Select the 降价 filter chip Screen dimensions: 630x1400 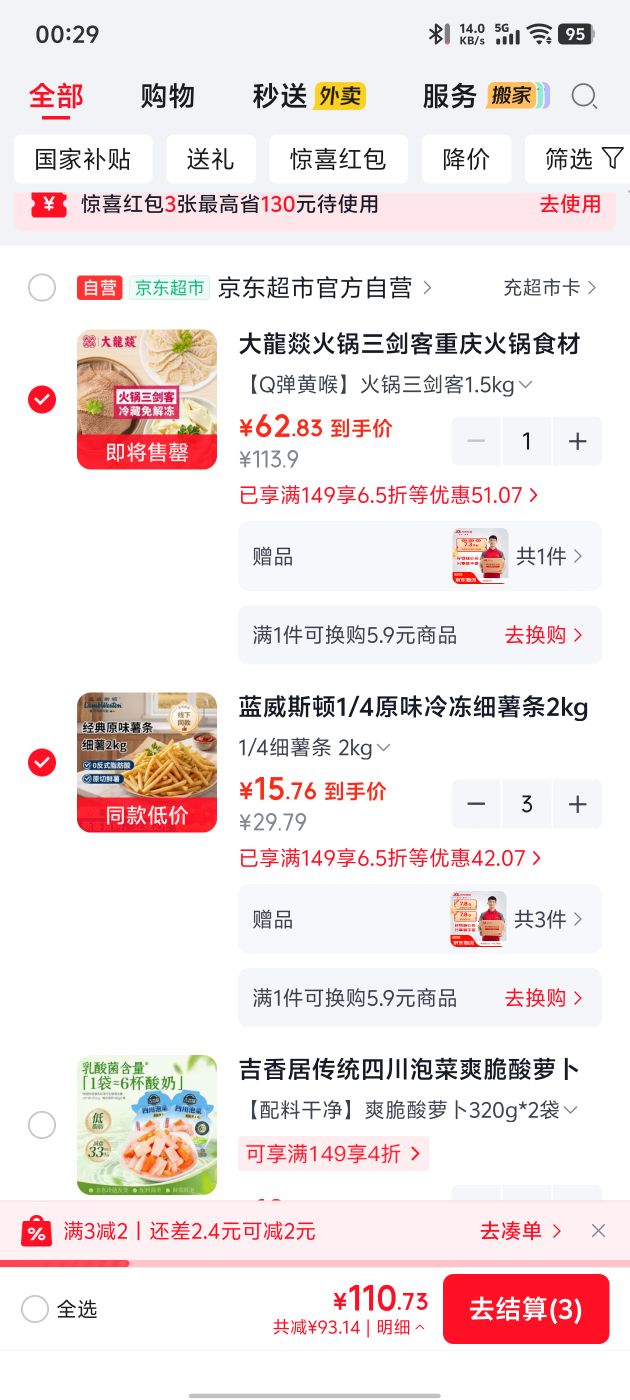466,159
